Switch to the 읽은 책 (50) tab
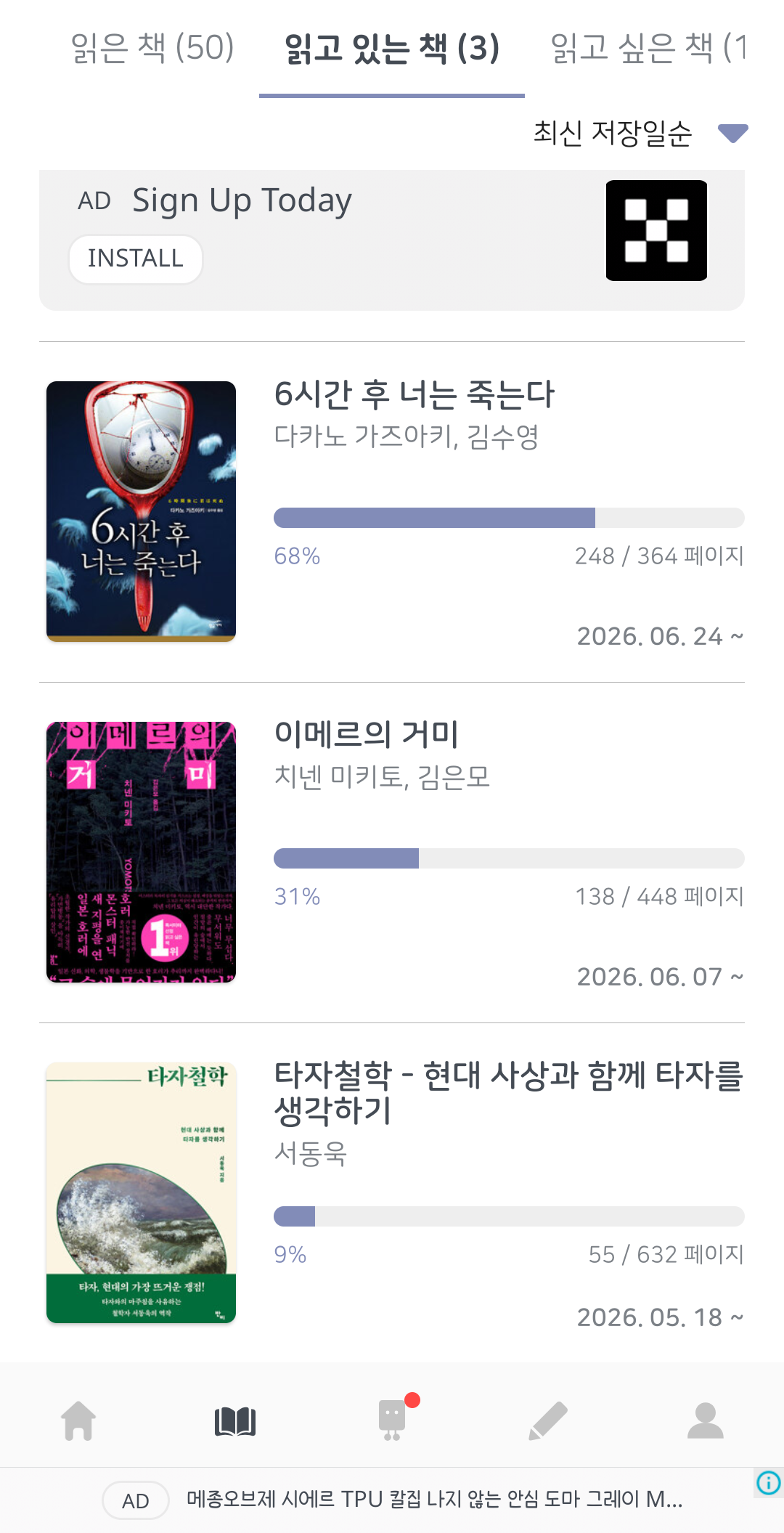 click(152, 48)
